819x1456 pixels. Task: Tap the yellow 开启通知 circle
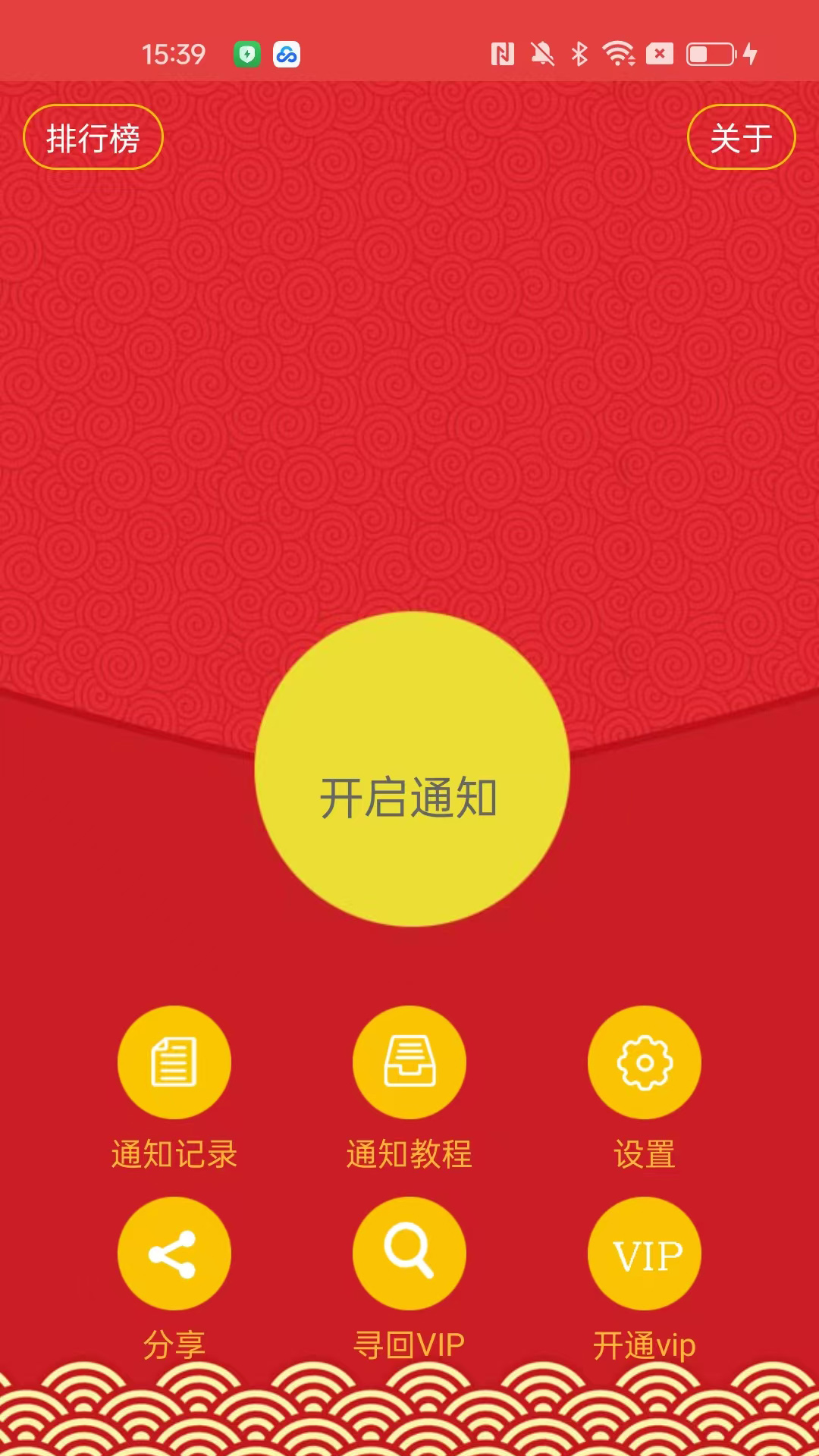tap(412, 769)
